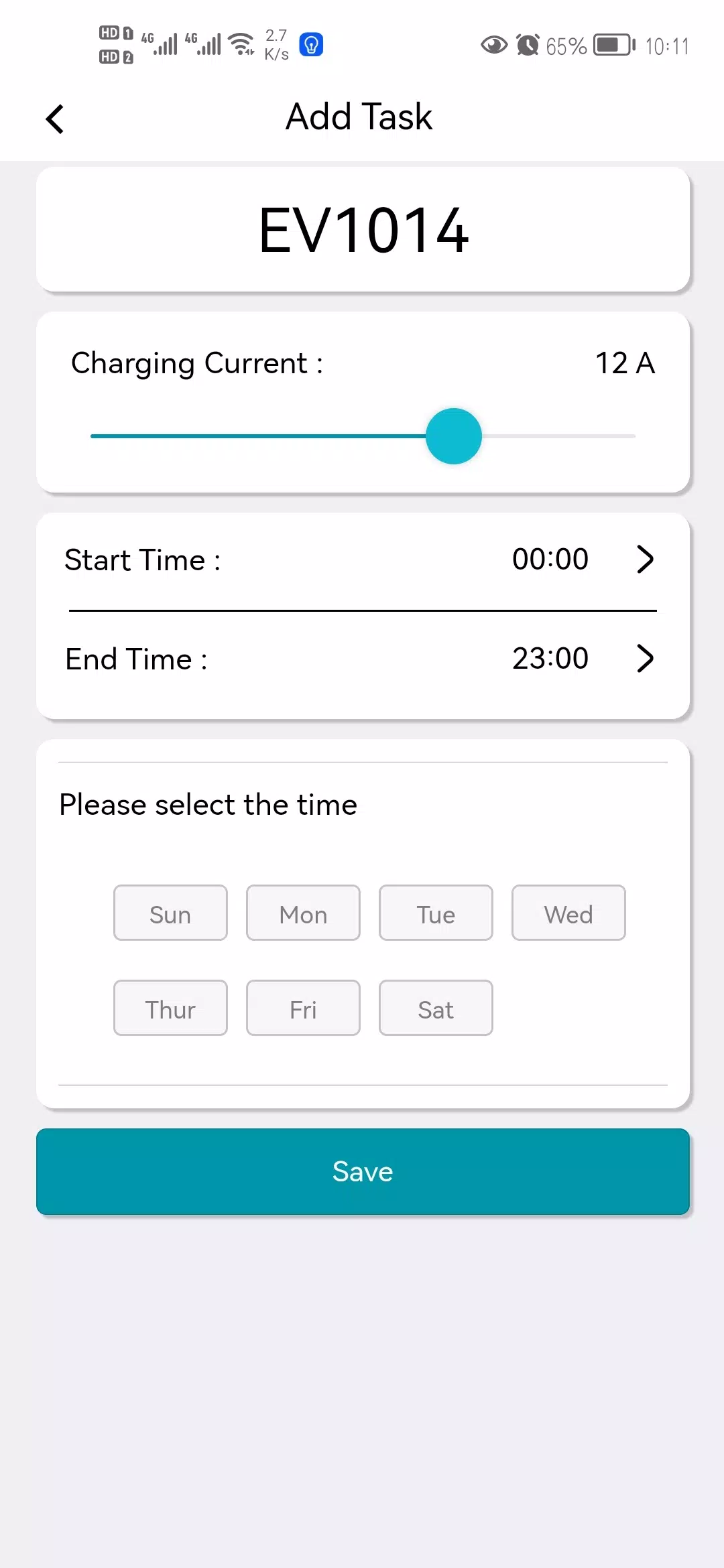Open the Start Time picker

(x=644, y=560)
